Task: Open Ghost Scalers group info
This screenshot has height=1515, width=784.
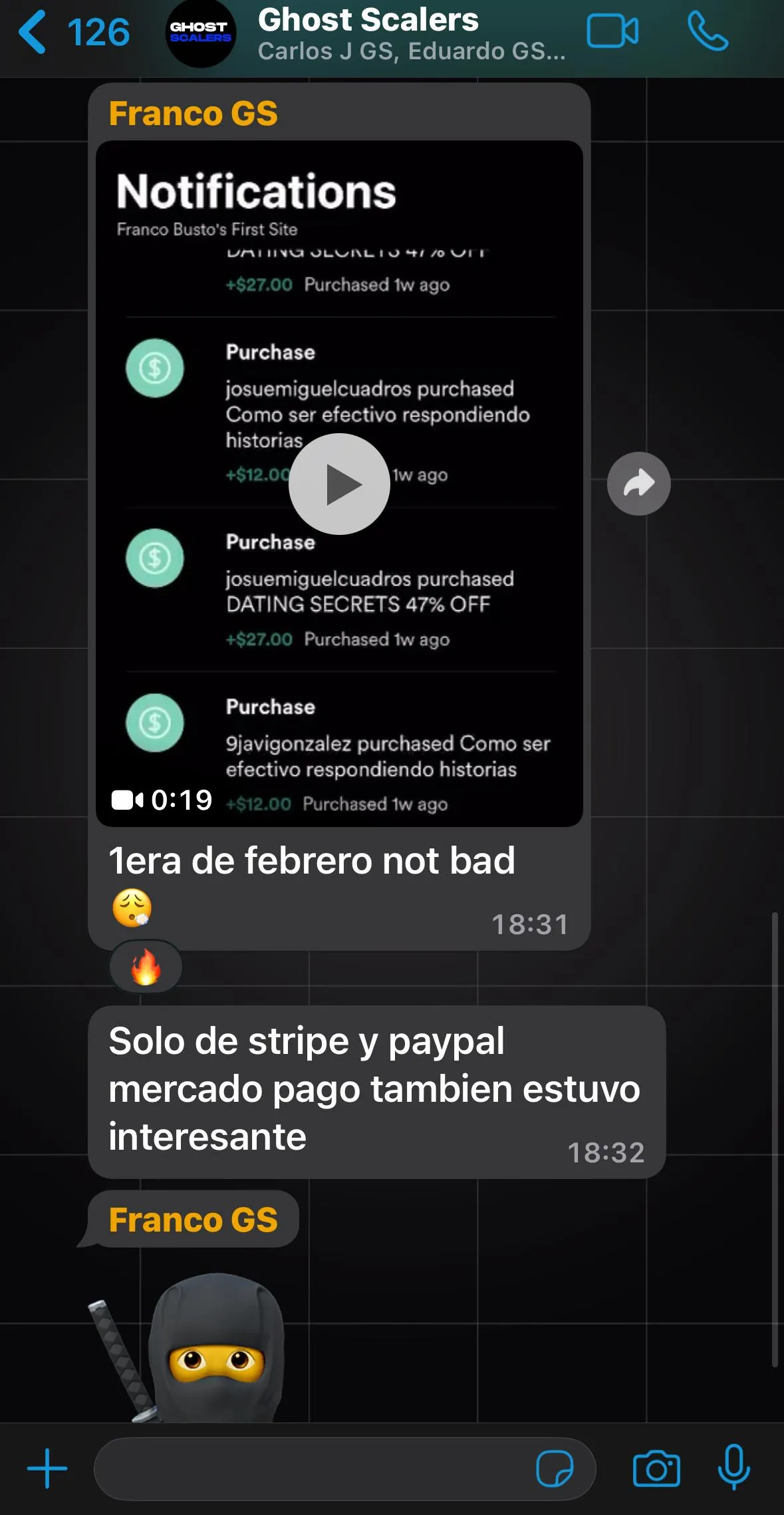Action: pyautogui.click(x=411, y=35)
